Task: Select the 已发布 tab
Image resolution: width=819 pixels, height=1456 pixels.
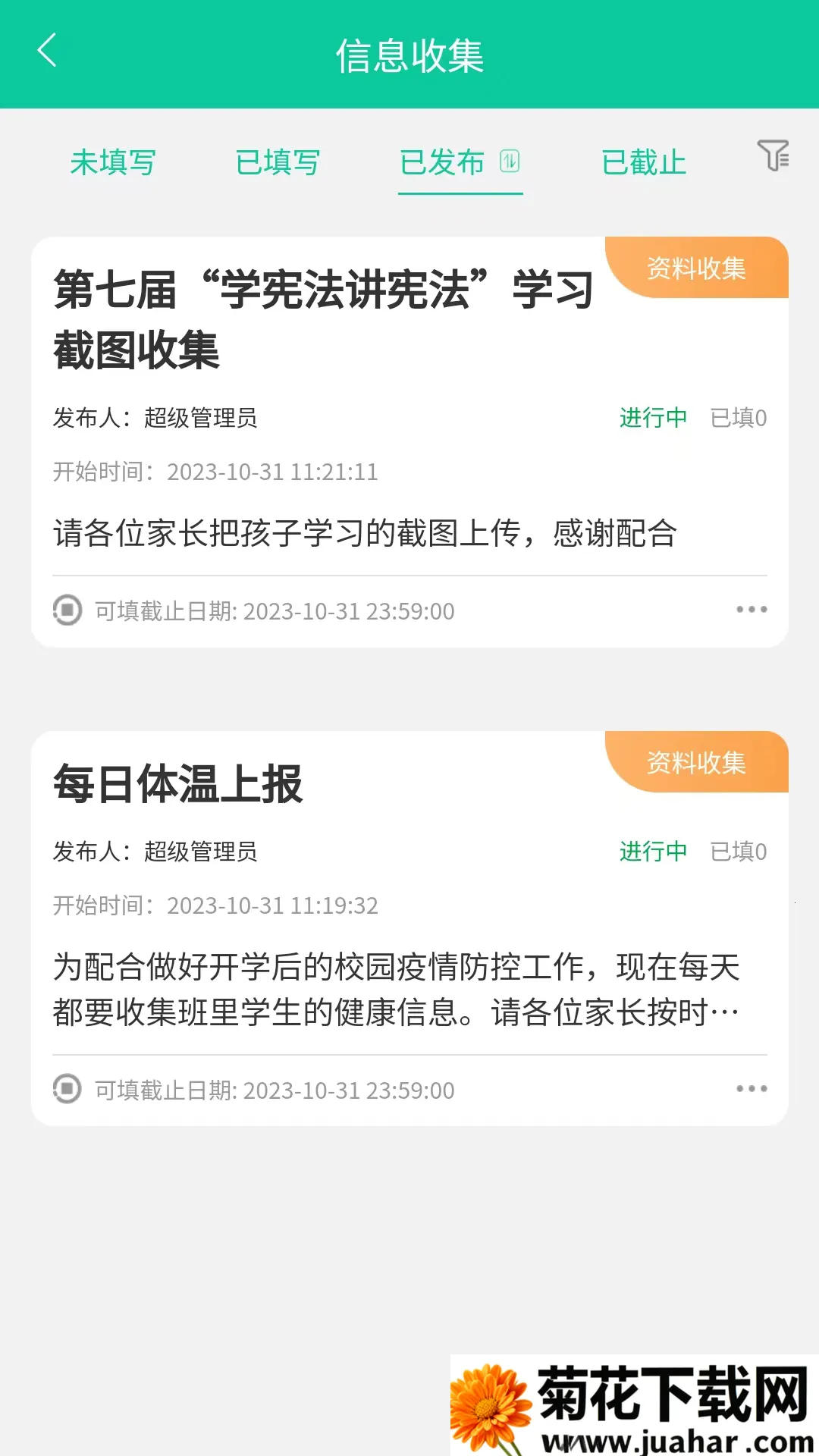Action: (x=443, y=162)
